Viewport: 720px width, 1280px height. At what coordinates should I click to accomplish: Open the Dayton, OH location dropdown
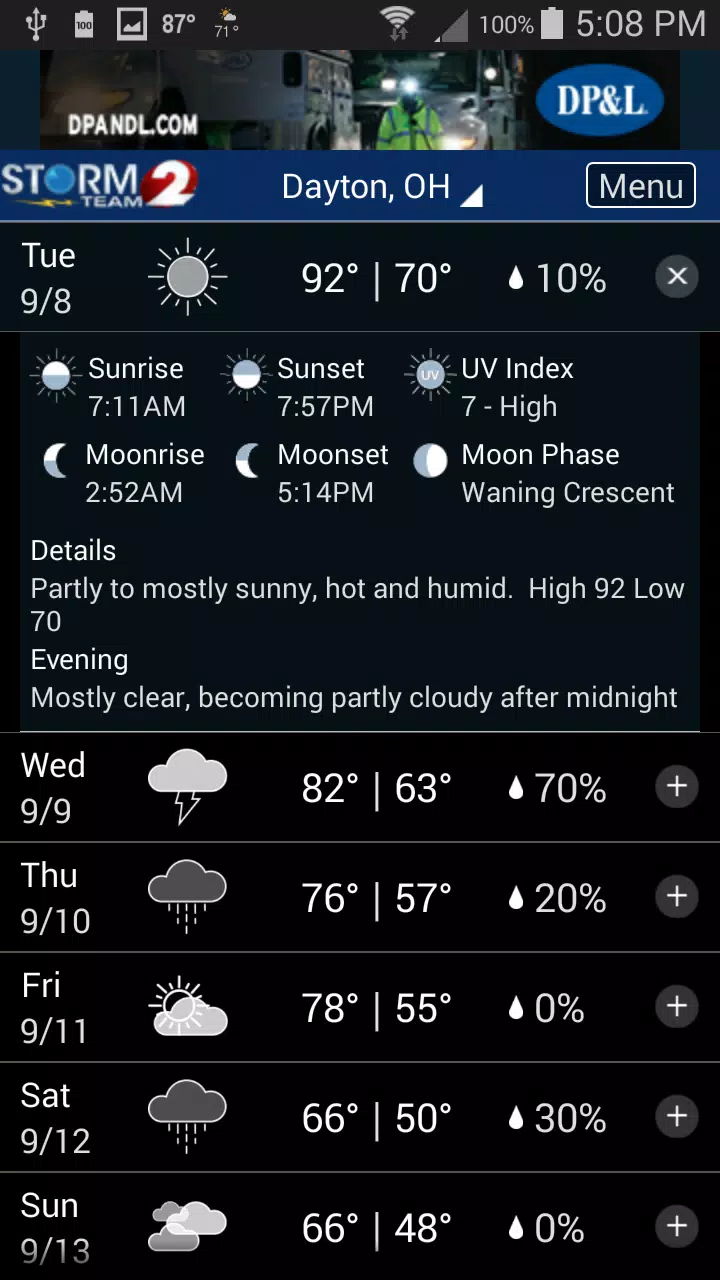pos(382,187)
